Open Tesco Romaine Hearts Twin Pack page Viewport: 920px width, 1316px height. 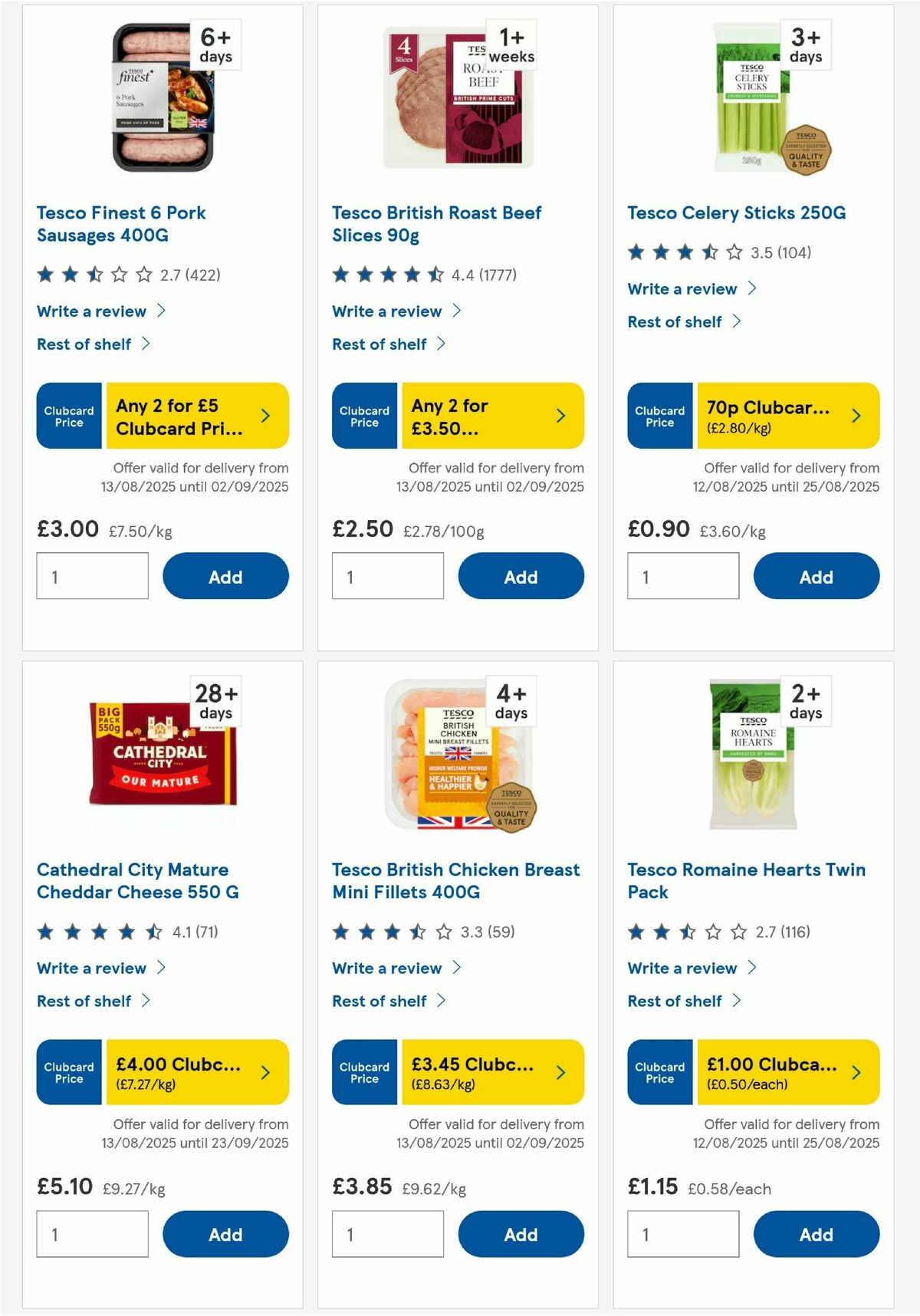(745, 880)
